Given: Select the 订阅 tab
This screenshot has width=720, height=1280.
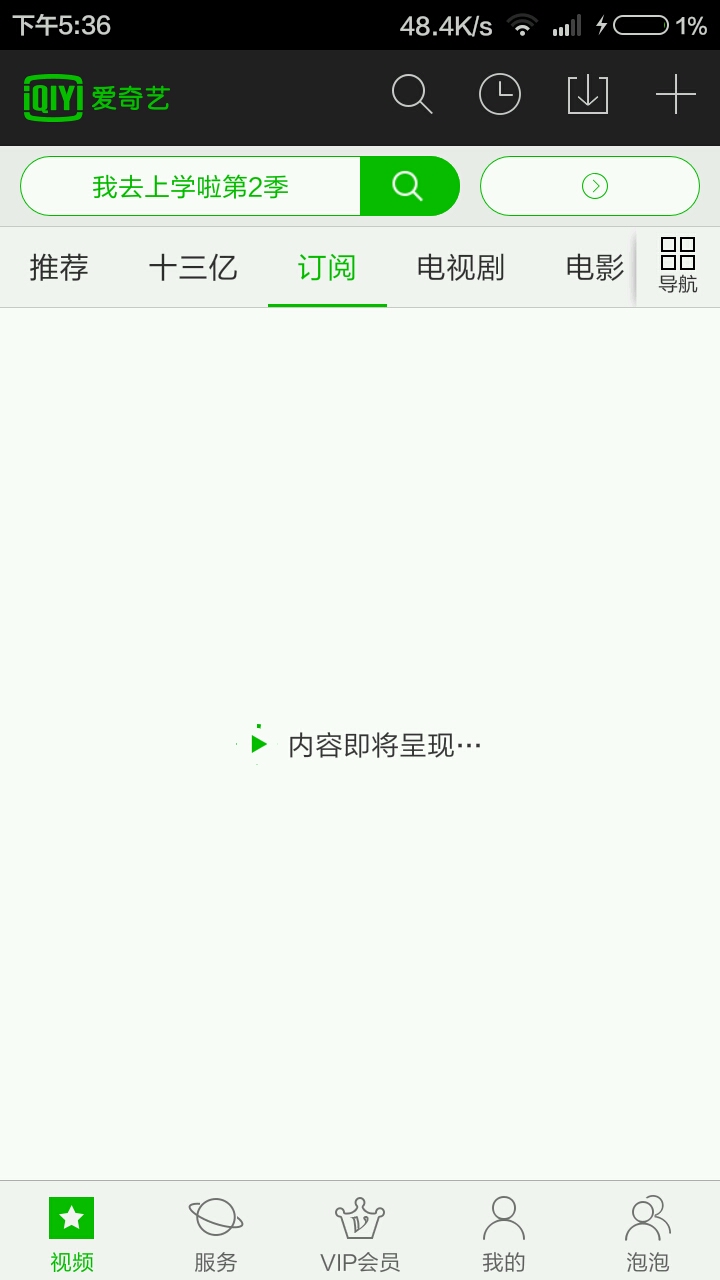Looking at the screenshot, I should tap(327, 268).
